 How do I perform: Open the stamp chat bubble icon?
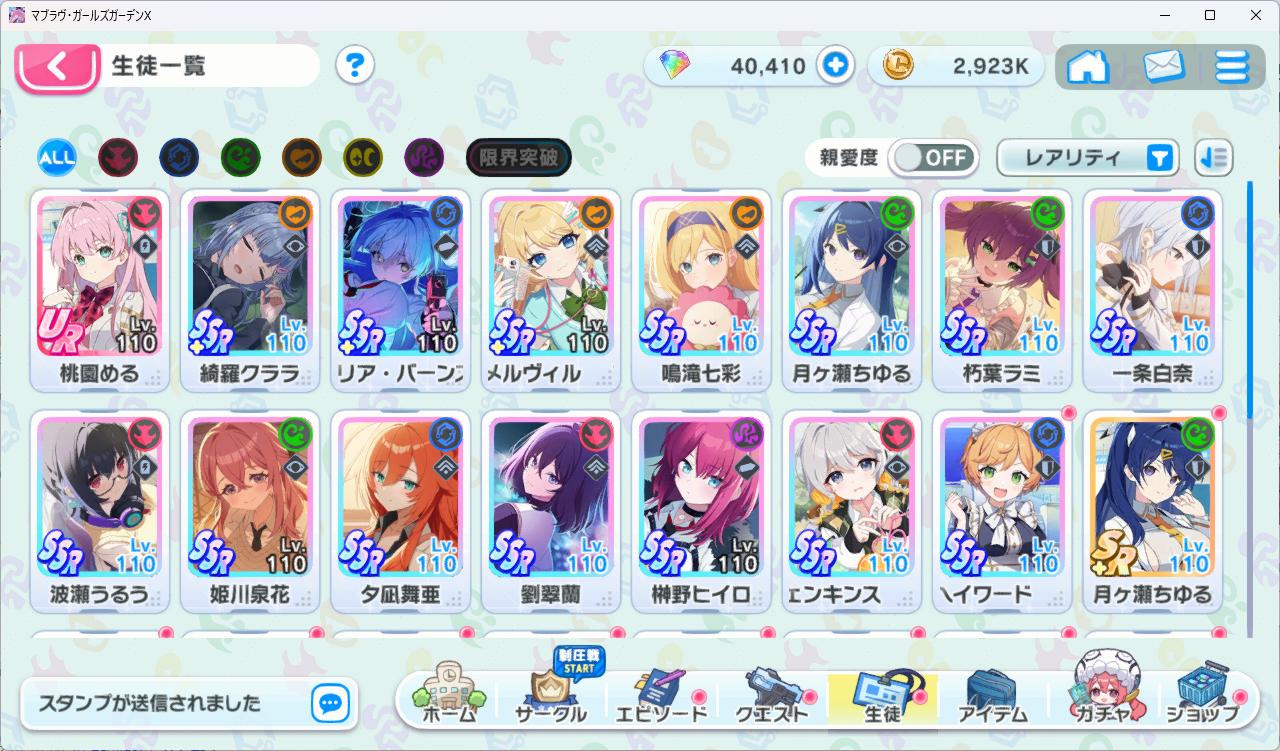coord(331,703)
